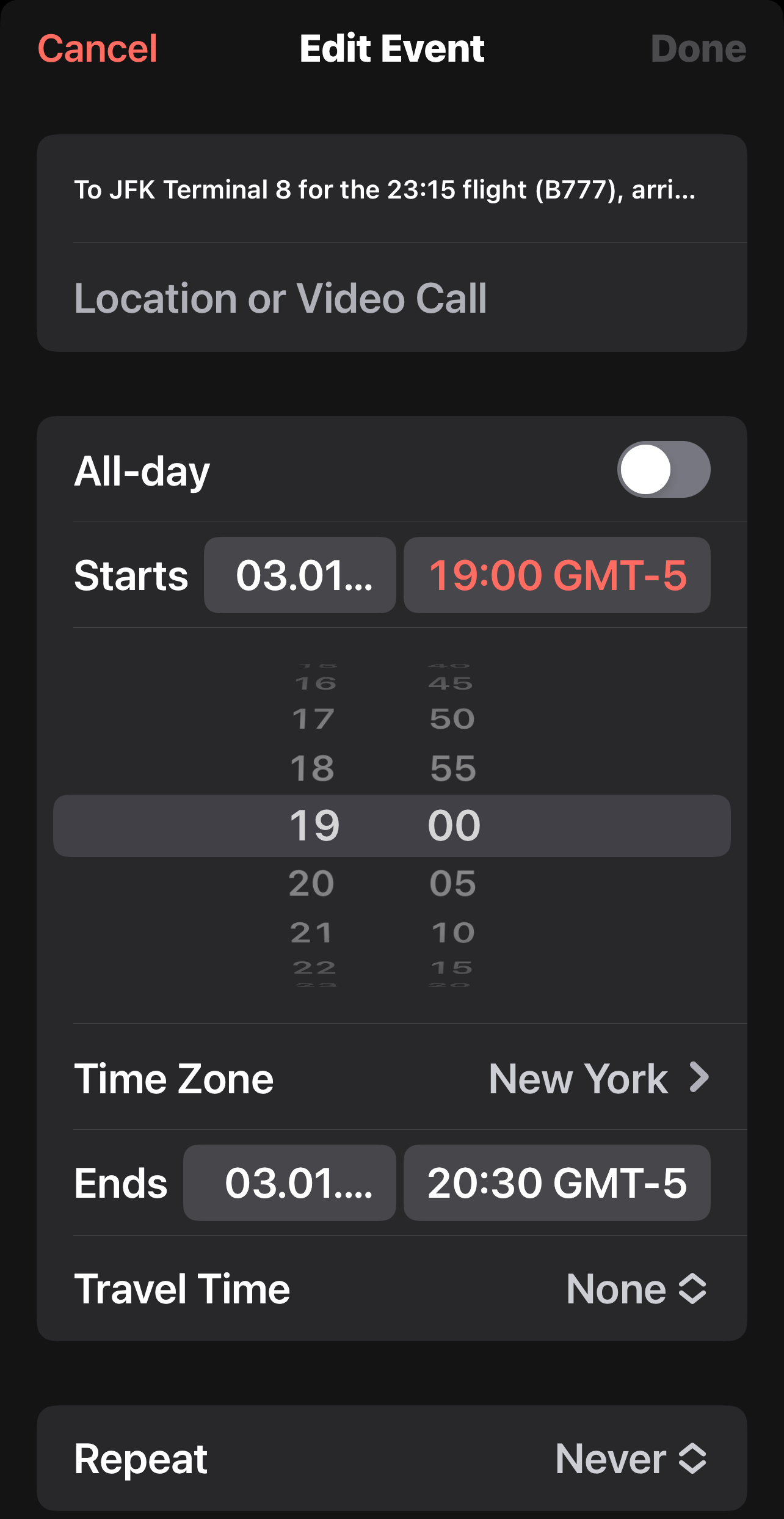Open the end date picker in Ends row
784x1519 pixels.
point(290,1183)
